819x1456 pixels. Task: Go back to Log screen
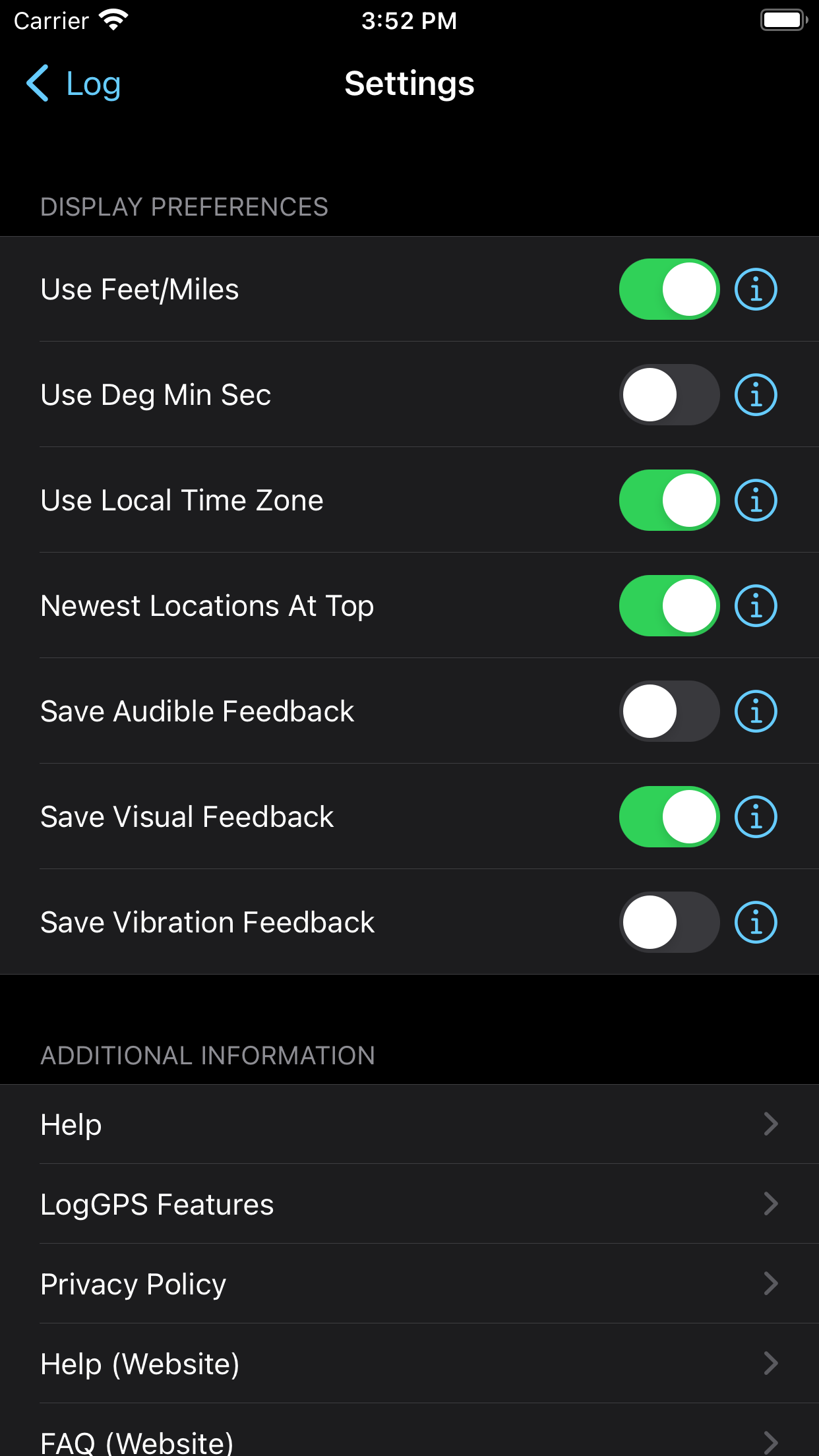coord(73,84)
